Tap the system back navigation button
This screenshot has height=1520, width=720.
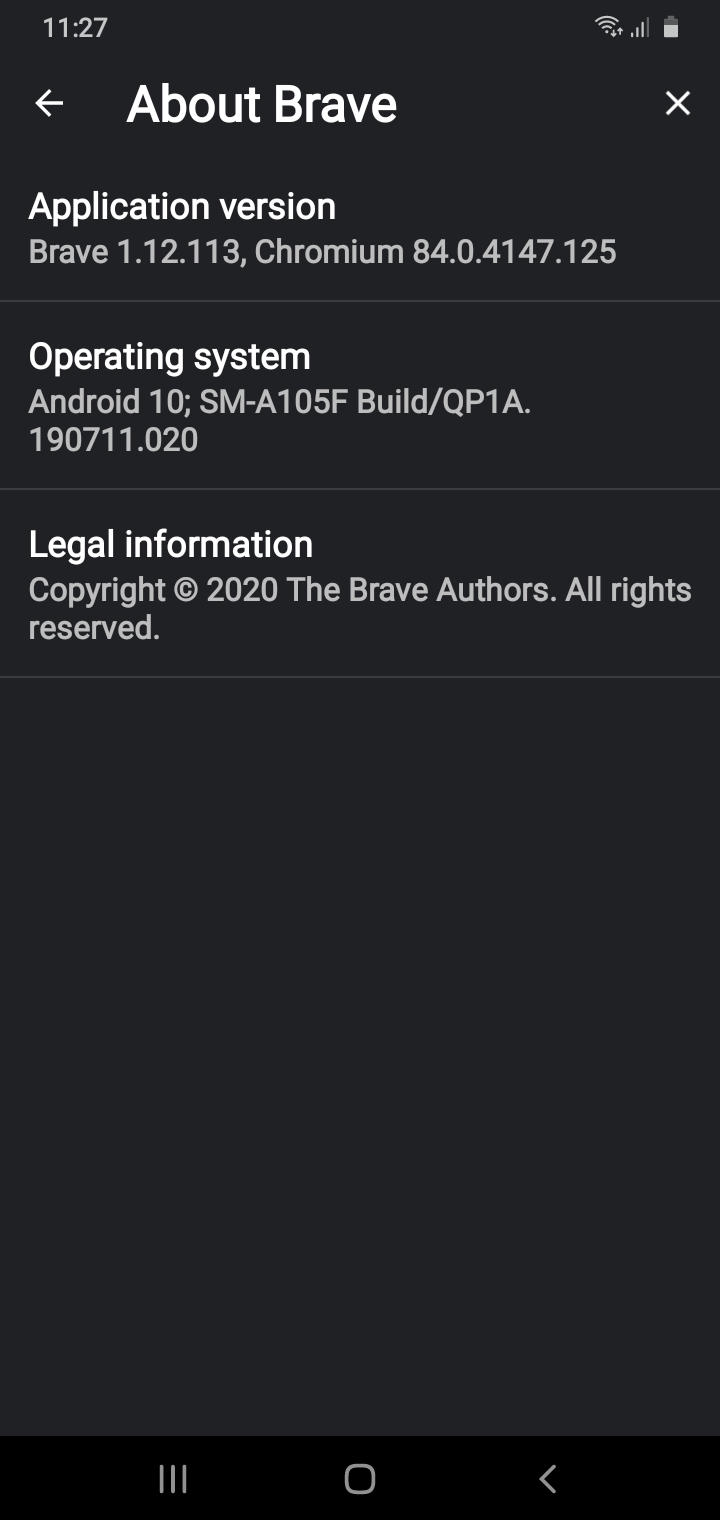tap(547, 1479)
